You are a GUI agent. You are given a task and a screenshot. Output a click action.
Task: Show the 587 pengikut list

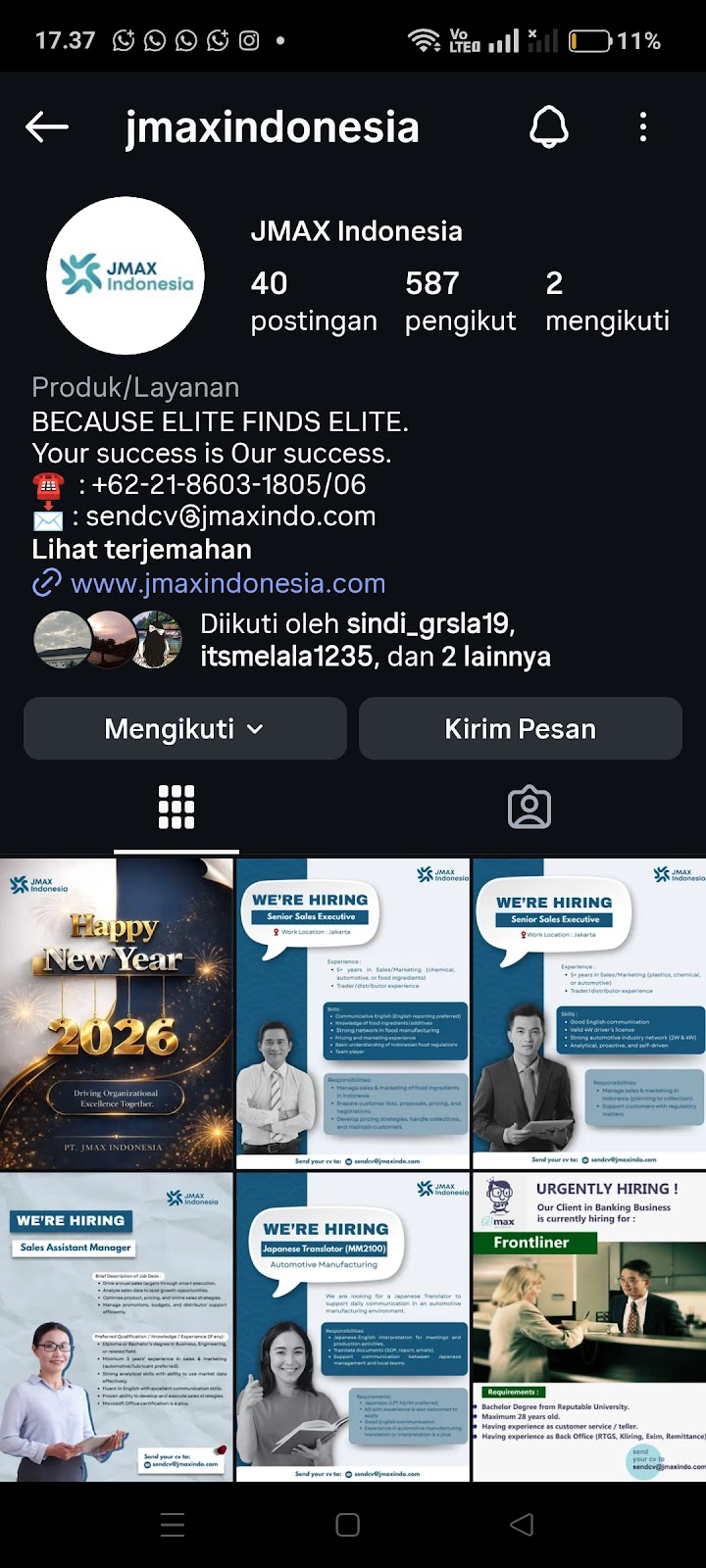pos(460,301)
